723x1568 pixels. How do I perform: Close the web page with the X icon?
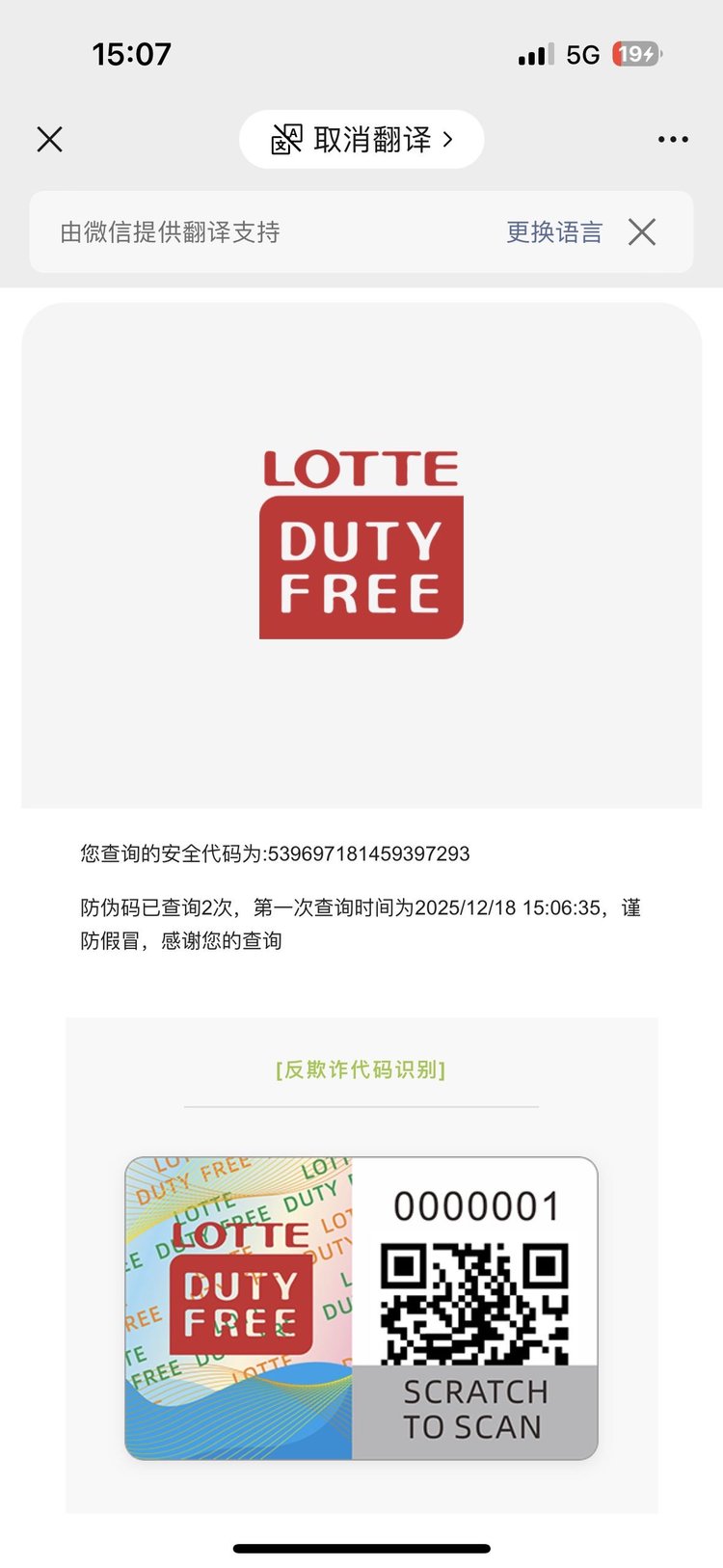point(49,140)
